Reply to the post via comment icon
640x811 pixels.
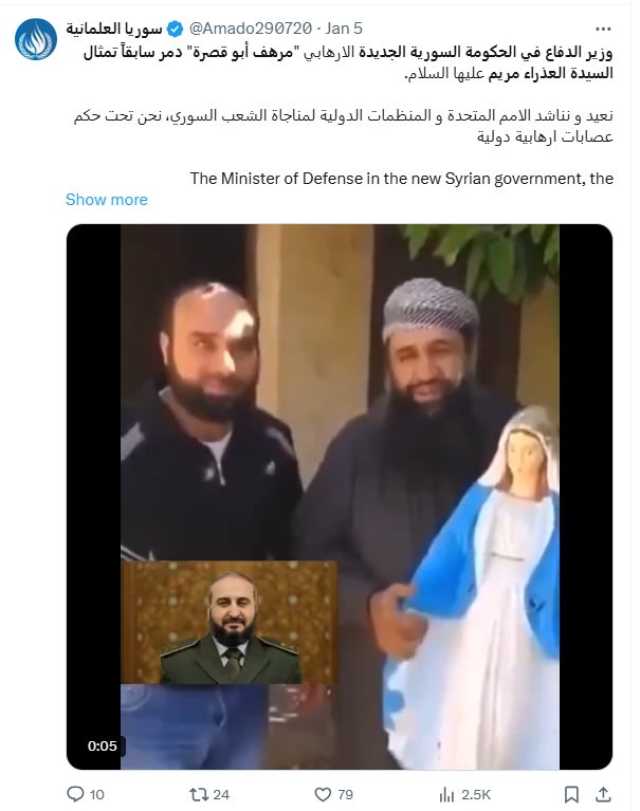tap(75, 794)
